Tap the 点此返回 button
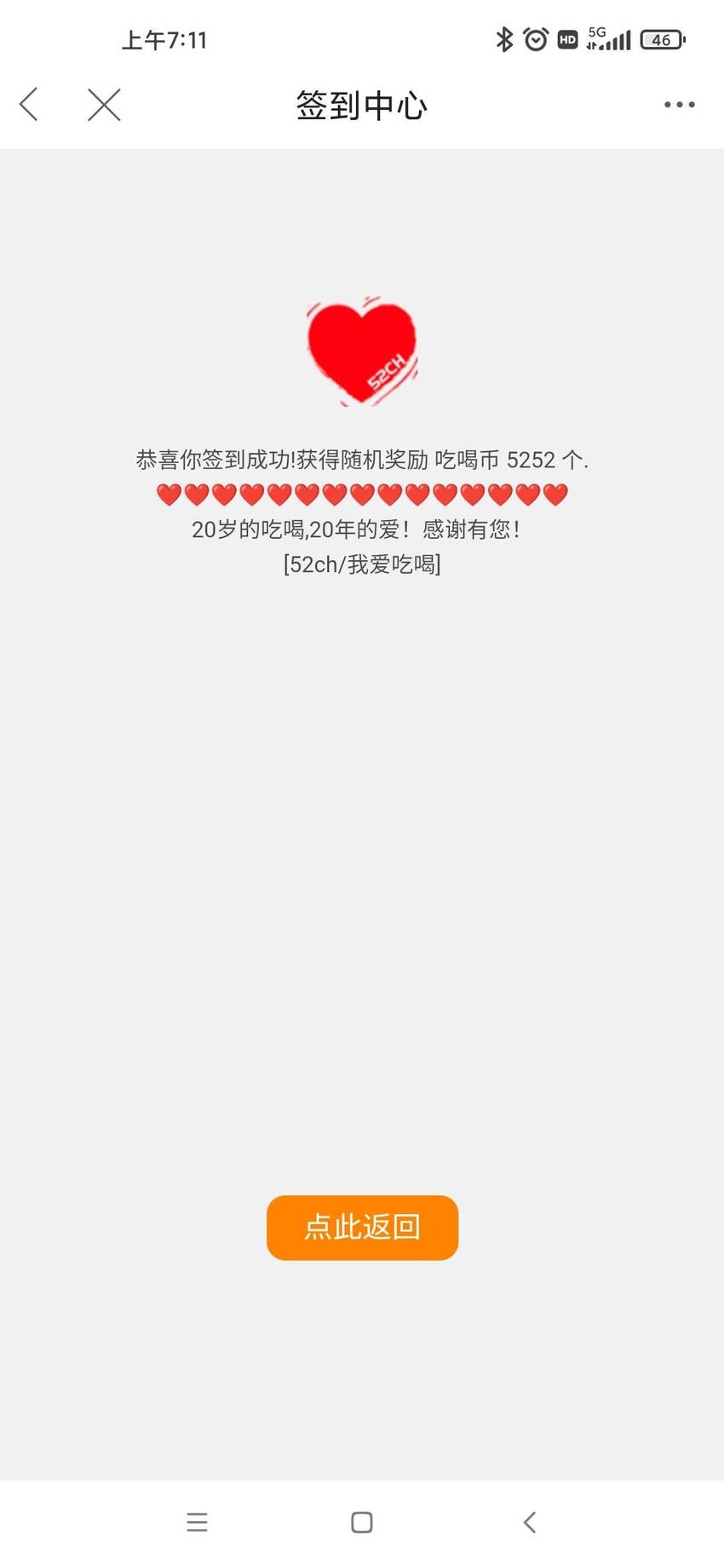 (362, 1227)
